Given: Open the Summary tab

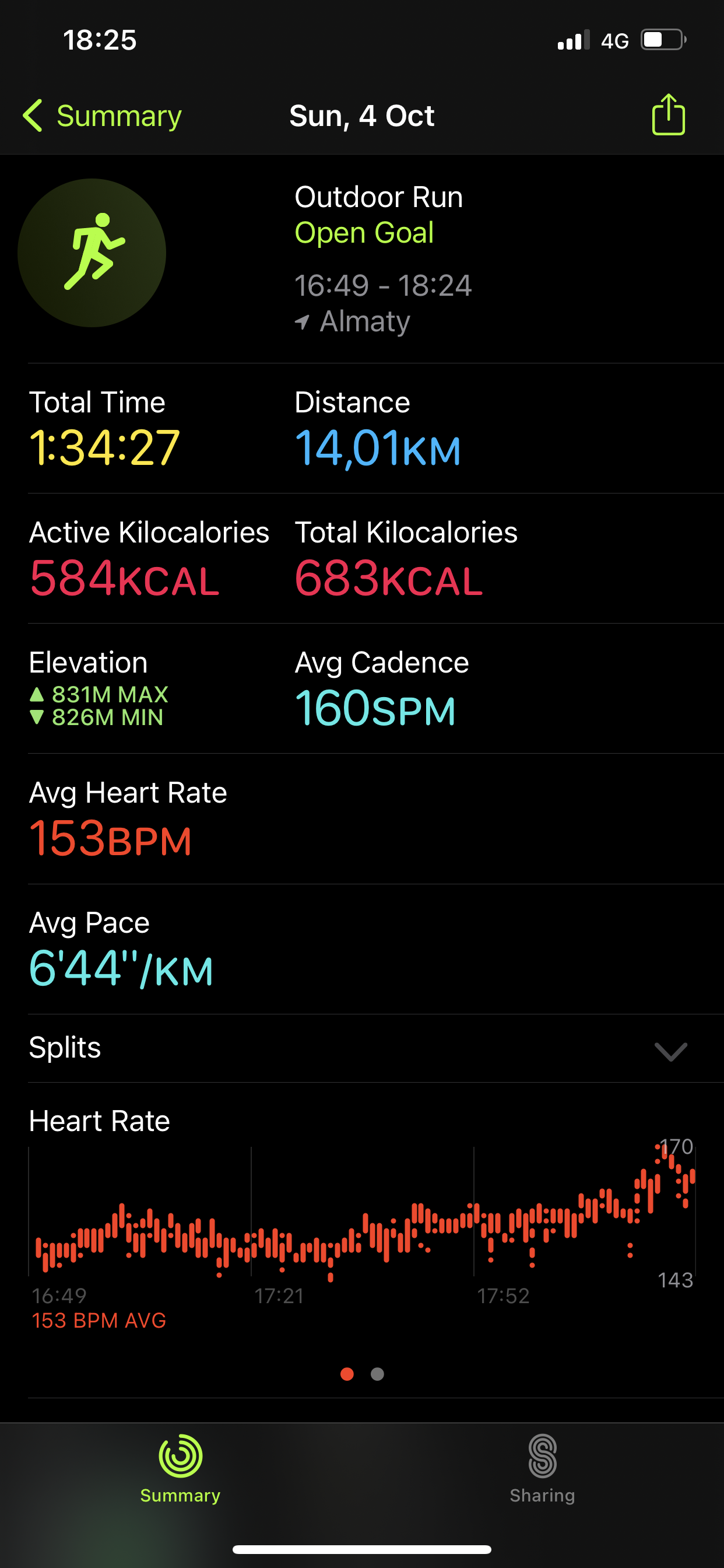Looking at the screenshot, I should (x=180, y=1468).
